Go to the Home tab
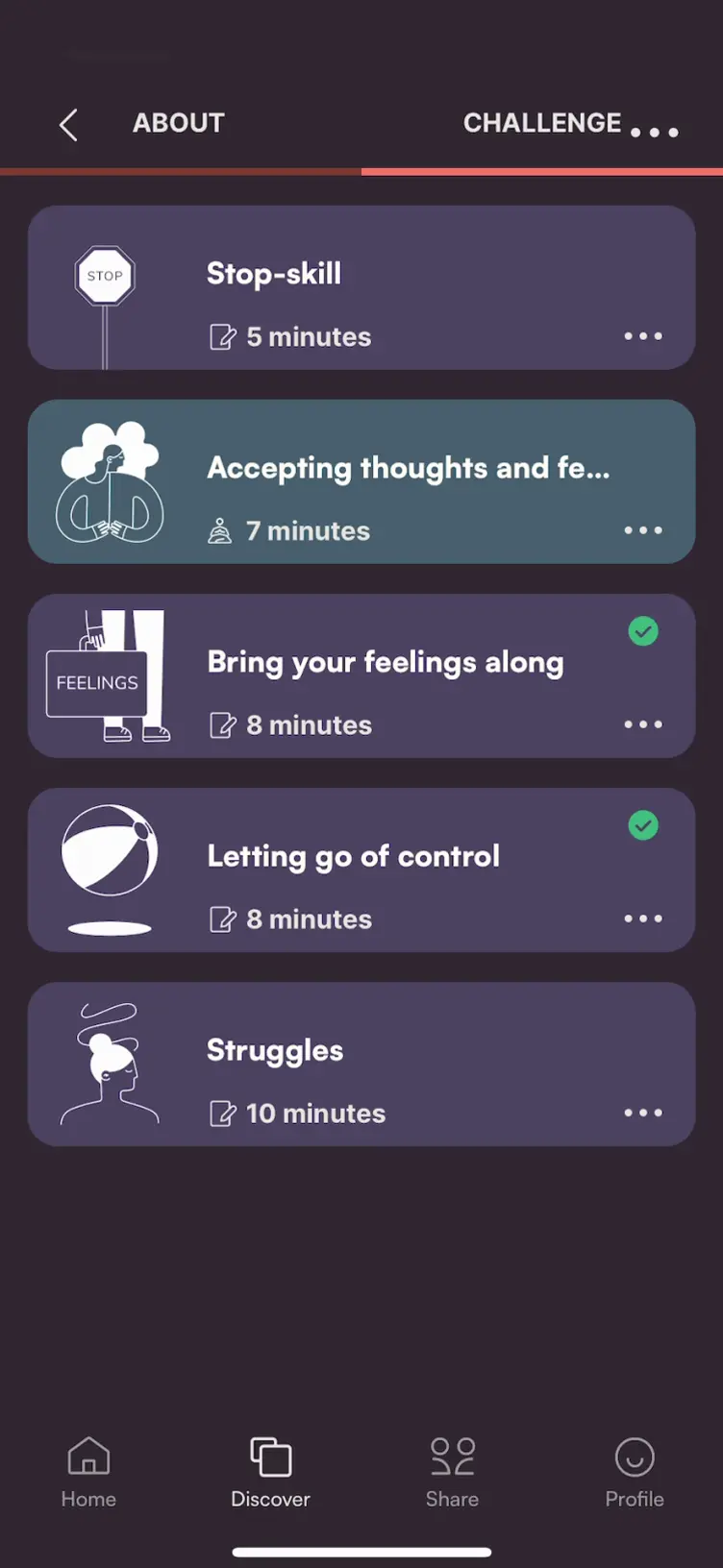This screenshot has height=1568, width=723. coord(88,1472)
